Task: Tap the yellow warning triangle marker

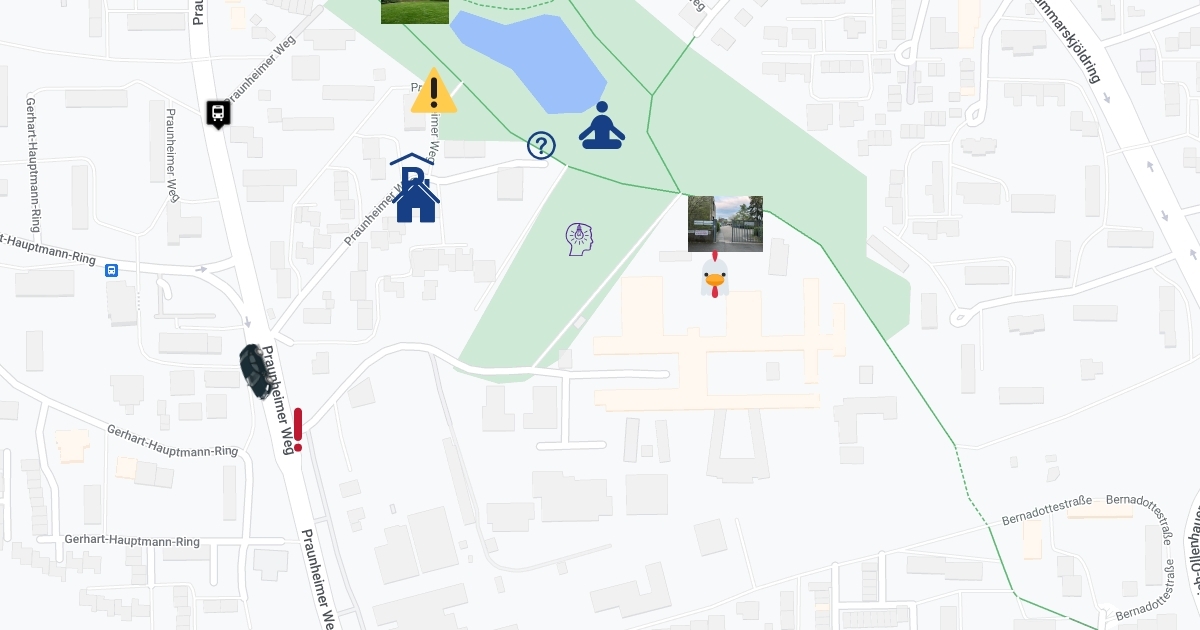Action: 434,91
